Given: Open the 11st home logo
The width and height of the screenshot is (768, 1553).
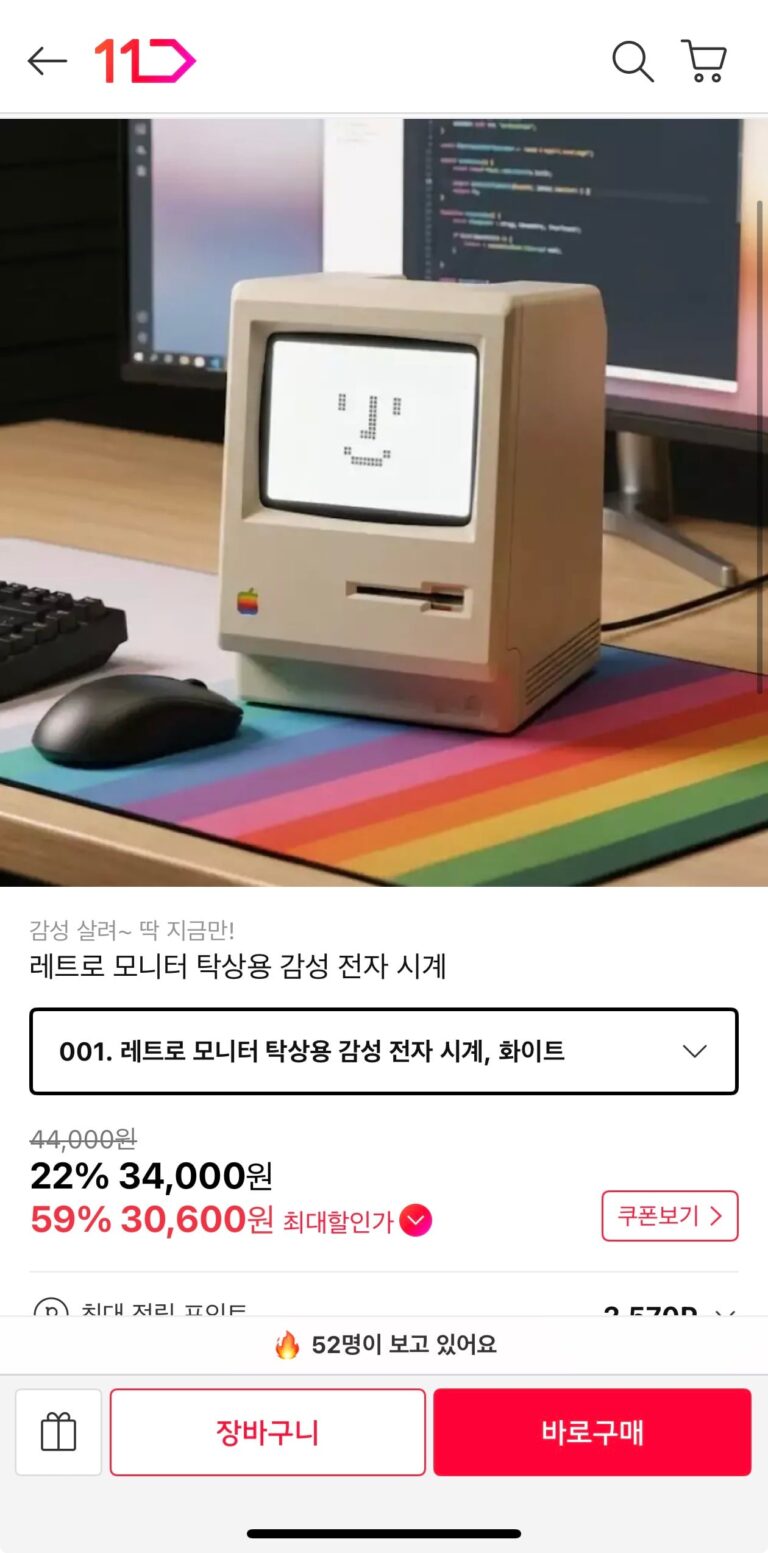Looking at the screenshot, I should tap(145, 61).
